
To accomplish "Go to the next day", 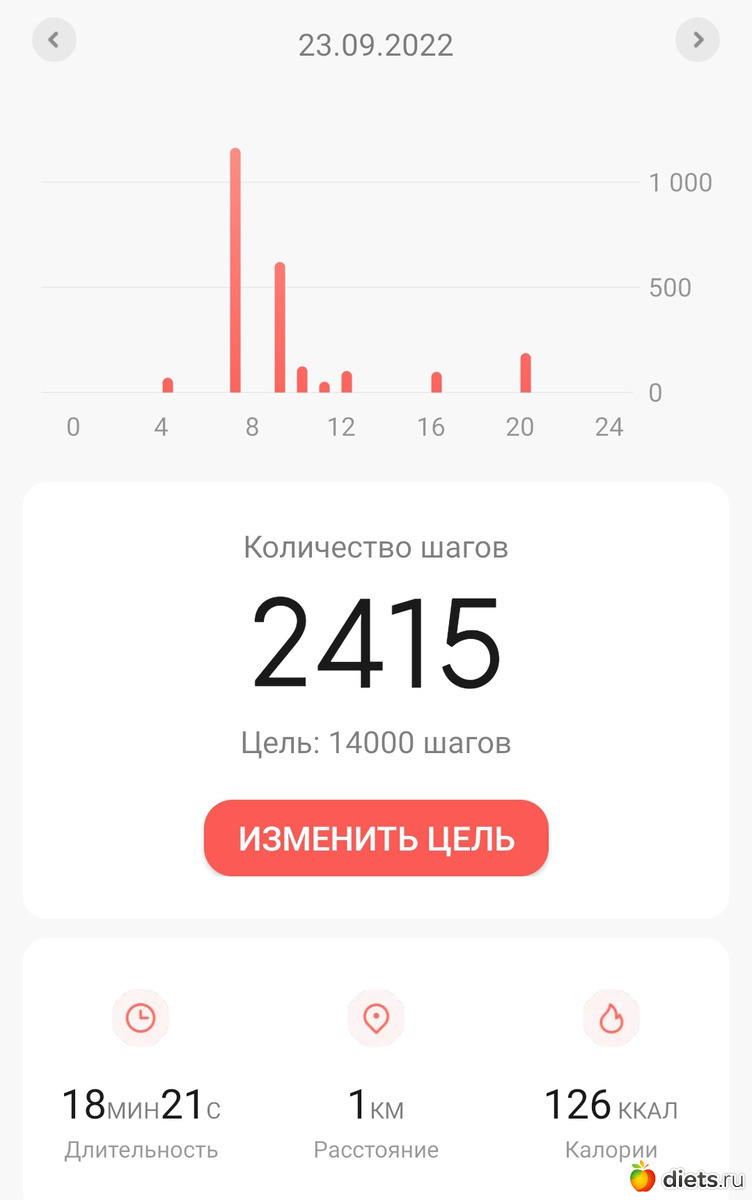I will [x=697, y=41].
